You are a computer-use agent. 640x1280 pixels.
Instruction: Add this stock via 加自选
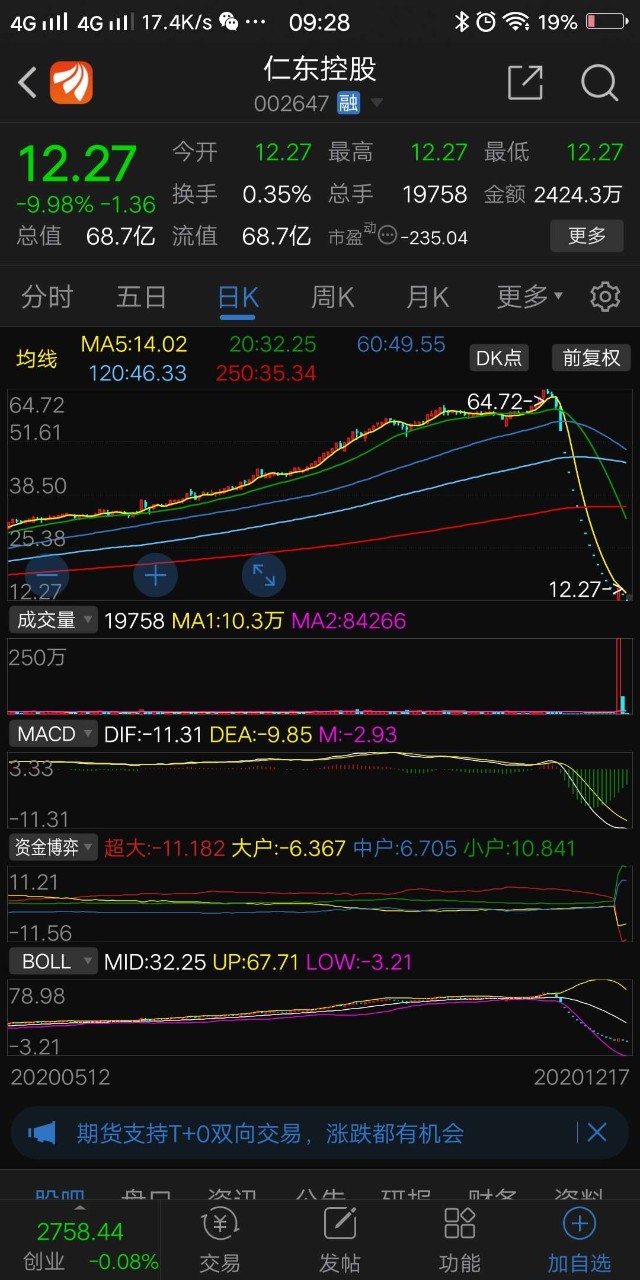click(x=579, y=1238)
